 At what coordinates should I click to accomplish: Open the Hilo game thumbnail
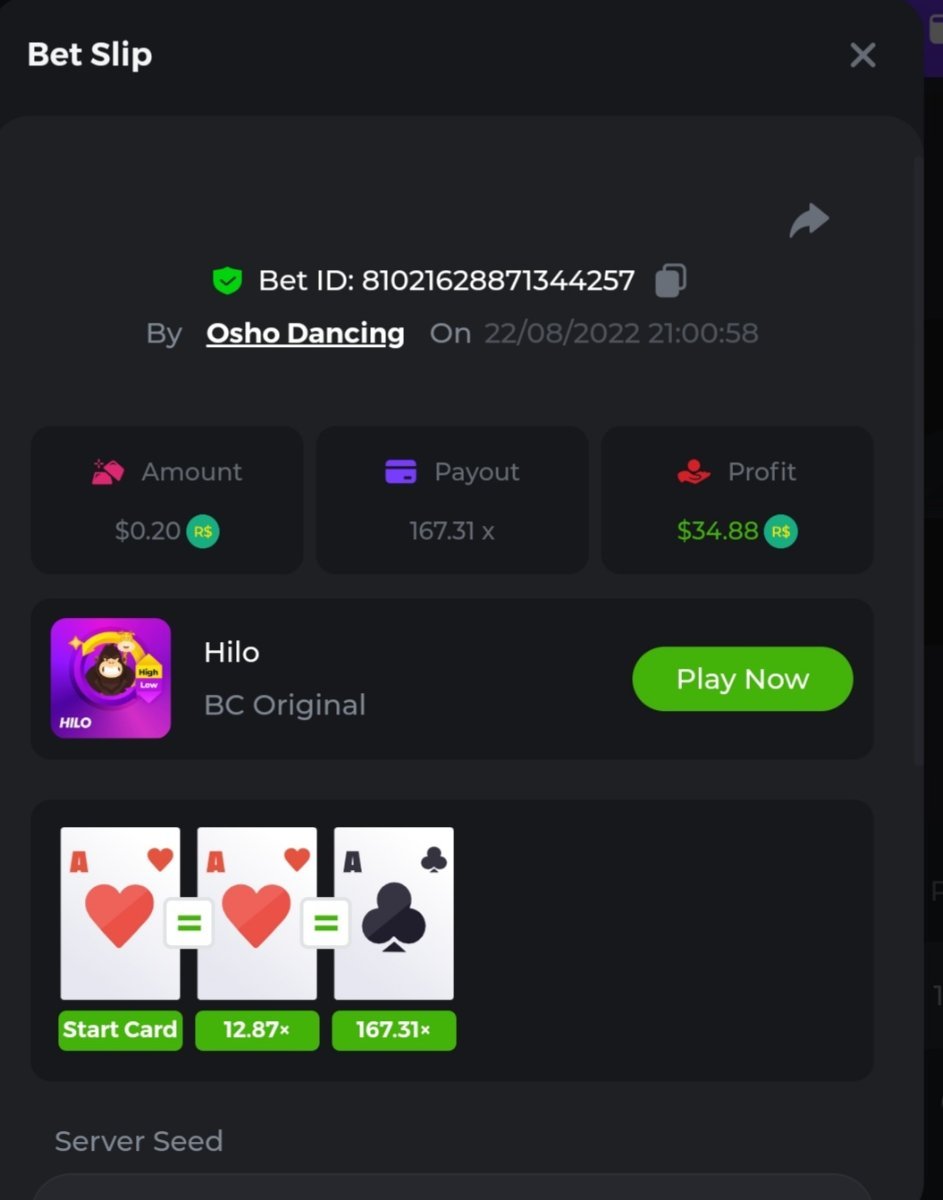[x=111, y=678]
